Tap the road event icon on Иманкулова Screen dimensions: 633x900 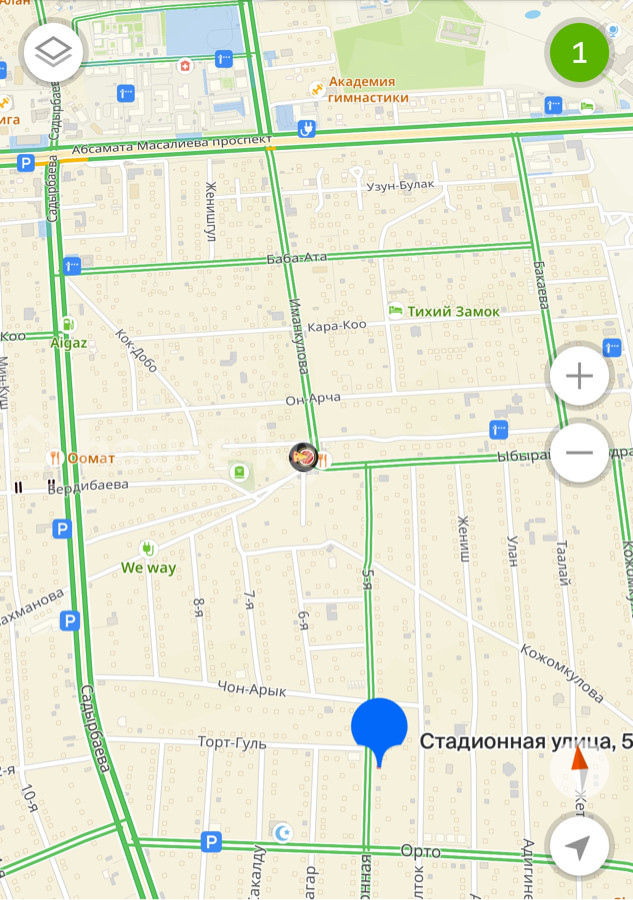[x=303, y=458]
